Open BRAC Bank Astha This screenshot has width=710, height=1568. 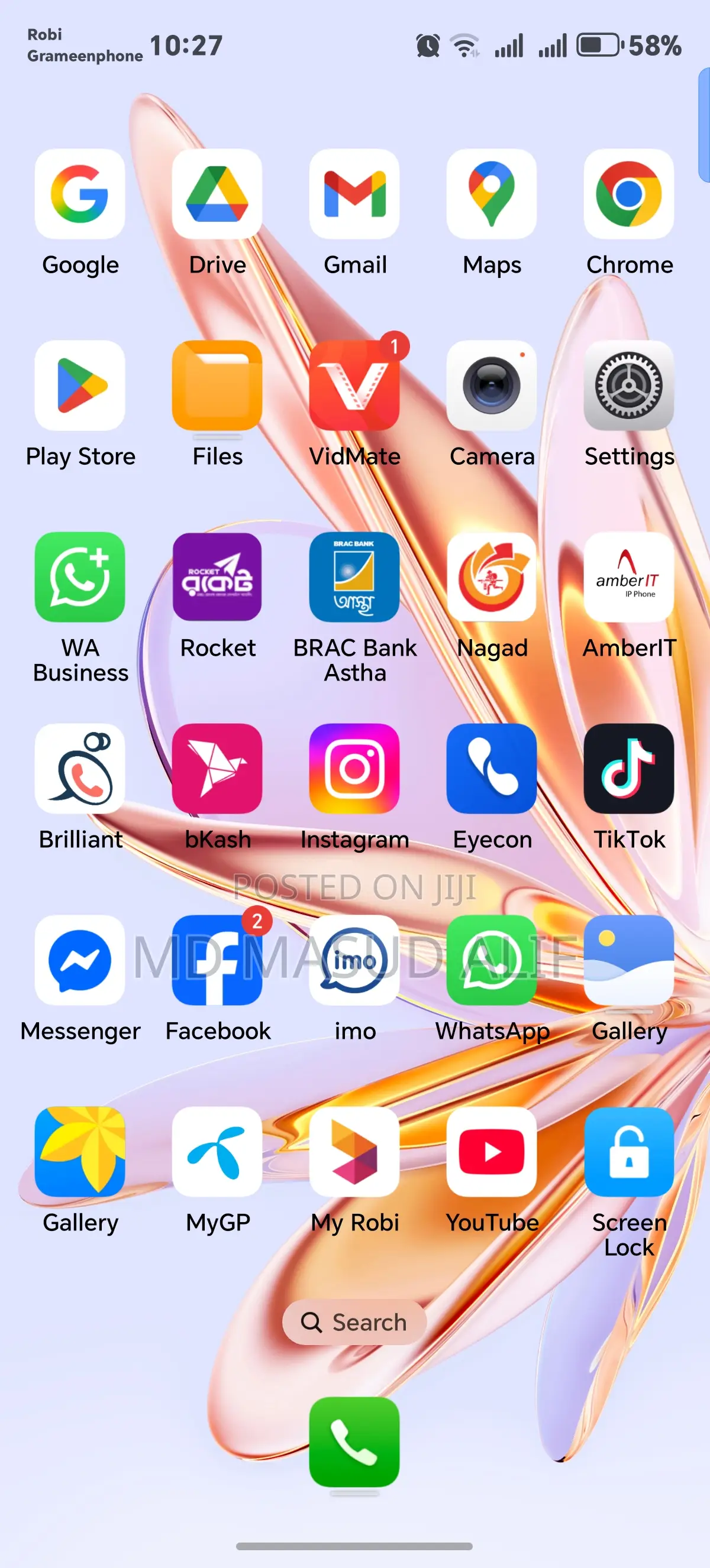tap(355, 577)
